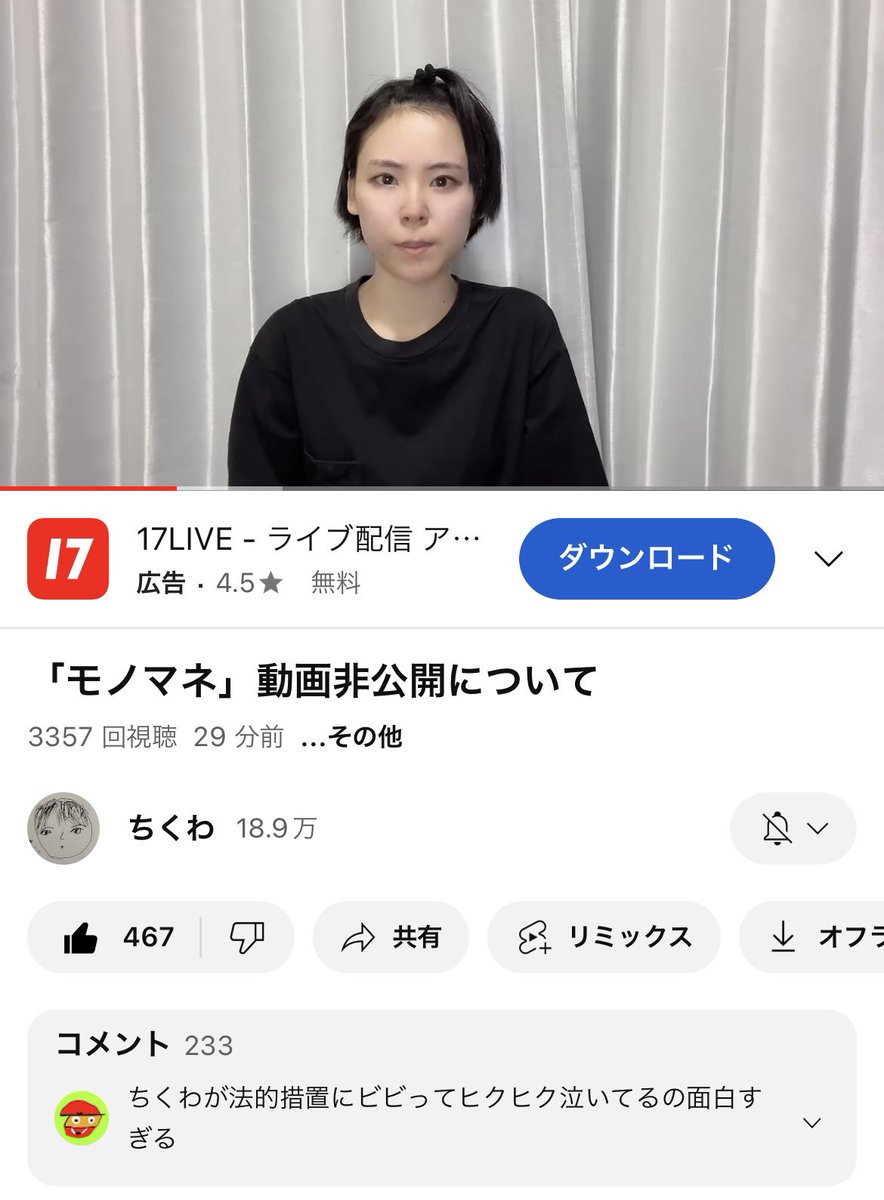
Task: Open the ちくわ channel avatar
Action: [63, 828]
